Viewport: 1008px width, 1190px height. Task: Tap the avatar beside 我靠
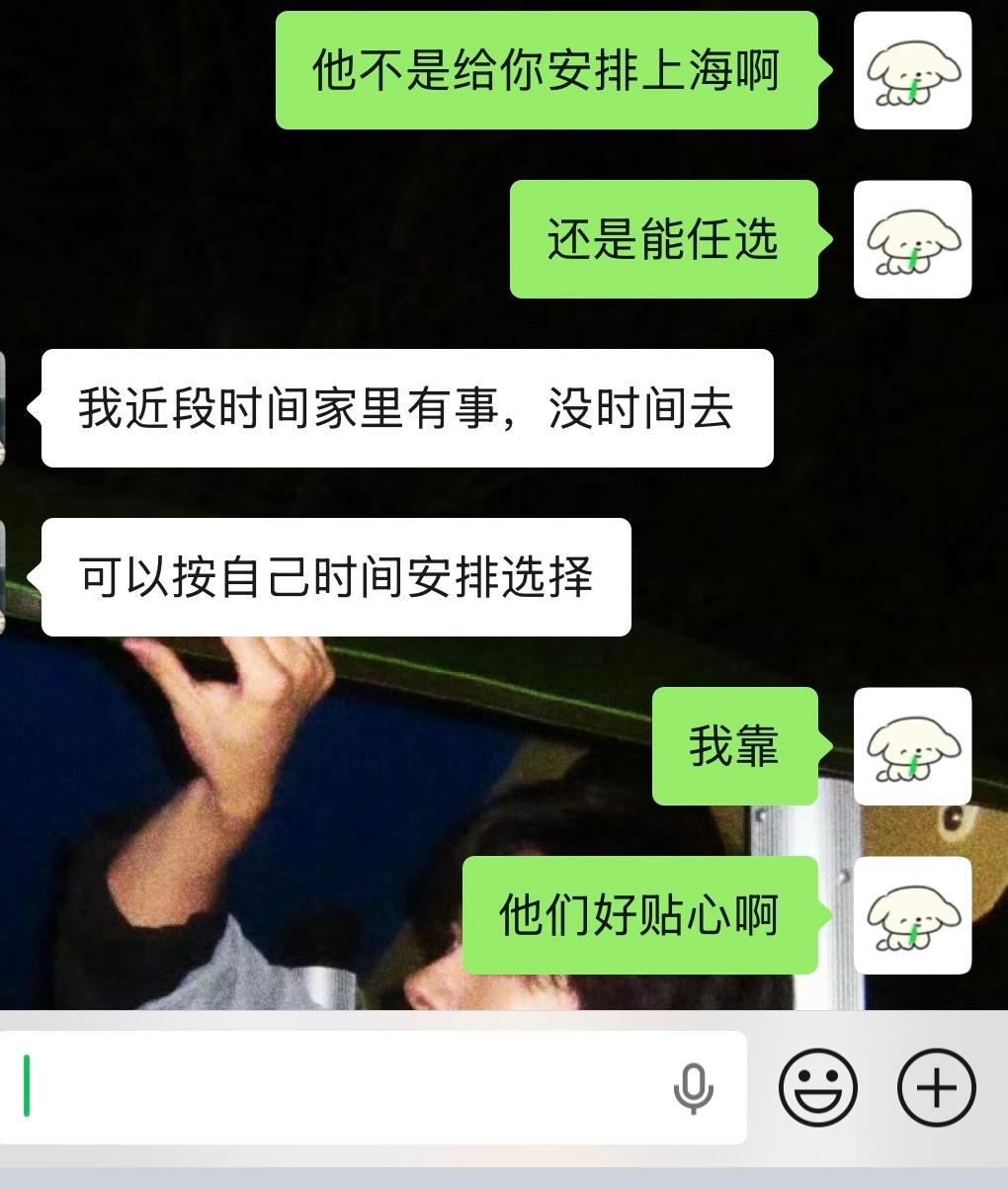click(912, 746)
